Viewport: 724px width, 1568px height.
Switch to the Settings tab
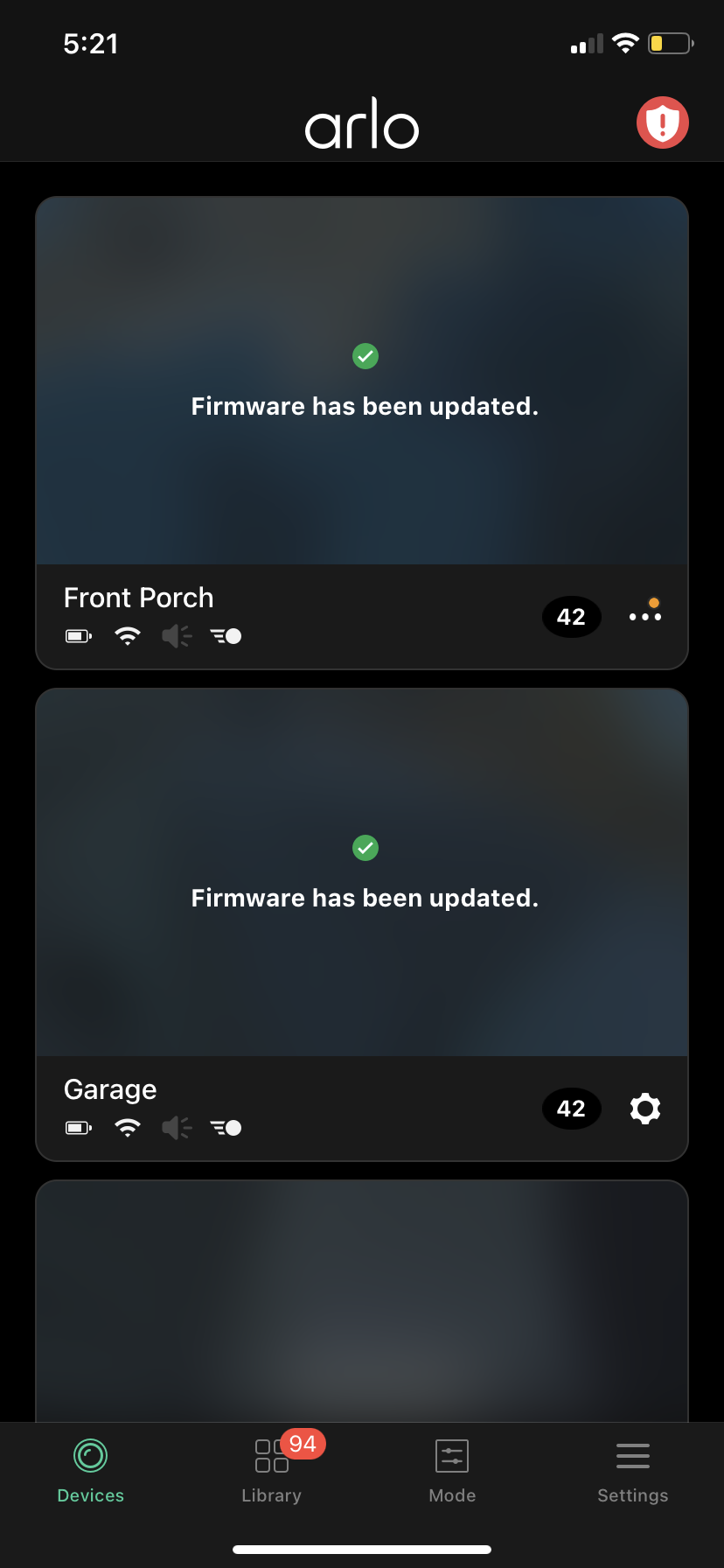pos(632,1470)
